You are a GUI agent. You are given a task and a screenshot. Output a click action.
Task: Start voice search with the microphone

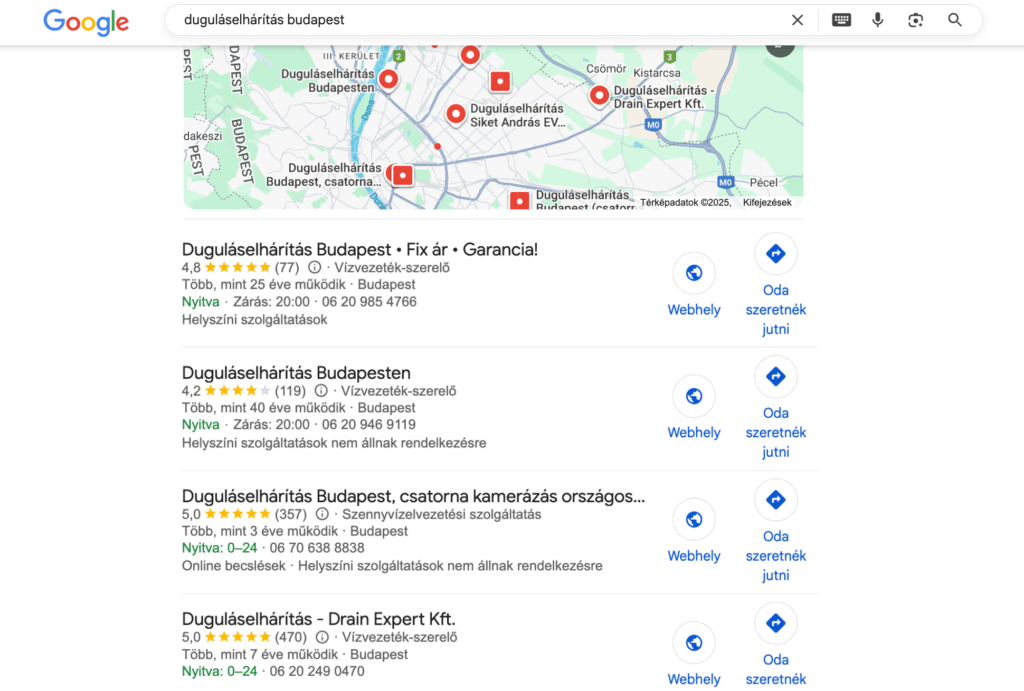coord(878,20)
